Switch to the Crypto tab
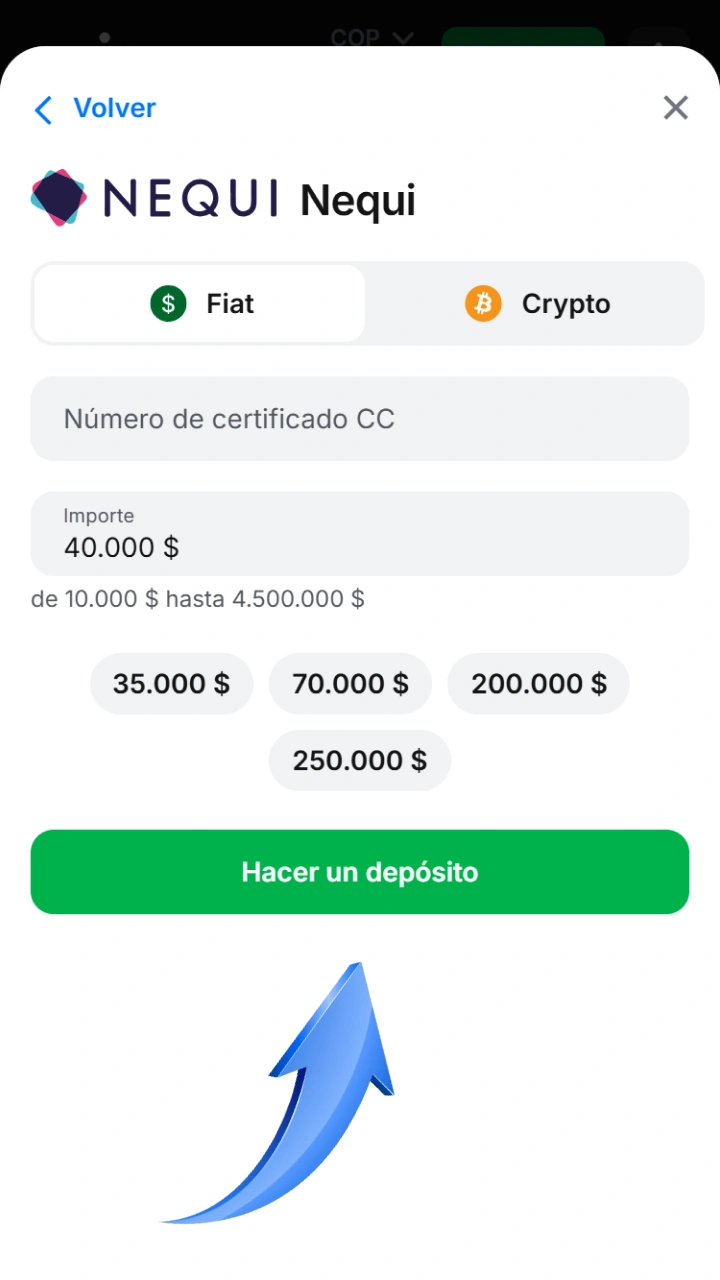 pos(536,303)
